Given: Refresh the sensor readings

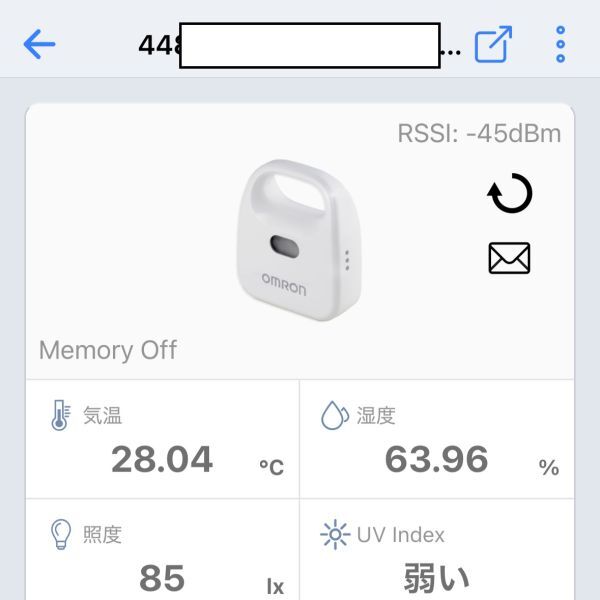Looking at the screenshot, I should 510,195.
